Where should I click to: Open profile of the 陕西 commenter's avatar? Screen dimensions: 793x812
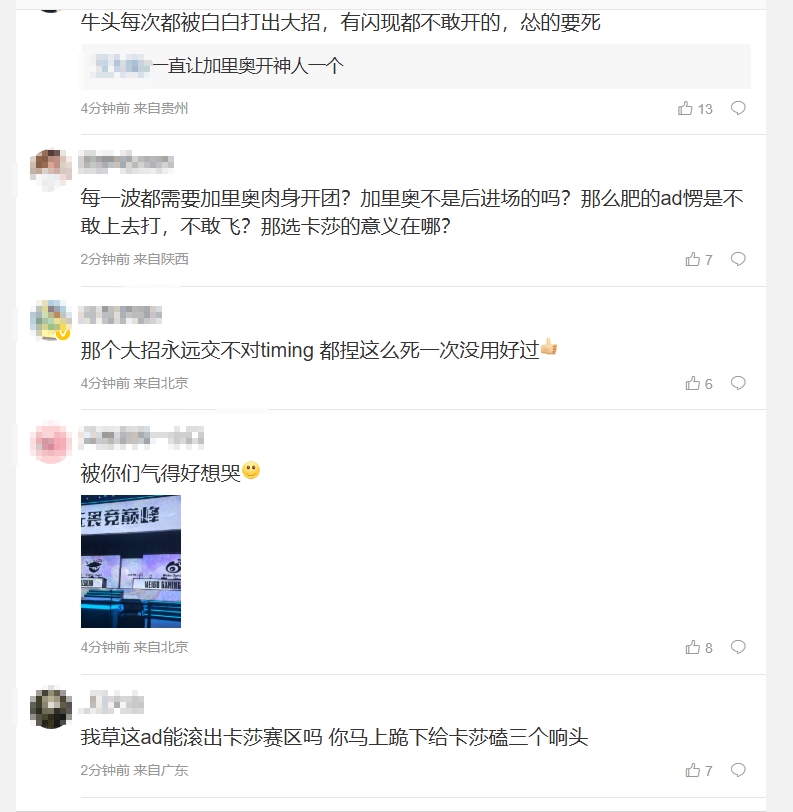point(50,169)
